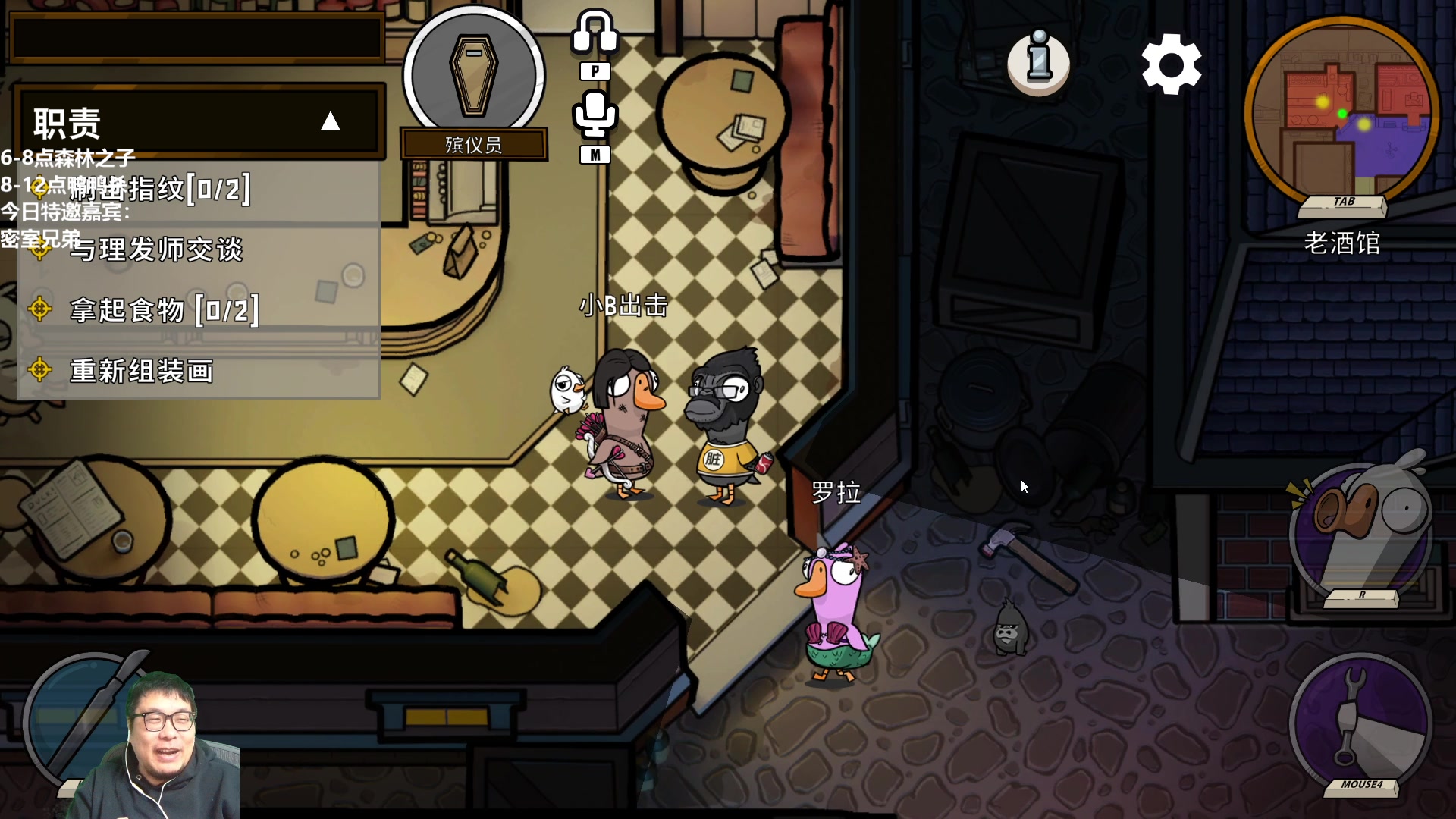Open the info icon
The height and width of the screenshot is (819, 1456).
[1038, 62]
